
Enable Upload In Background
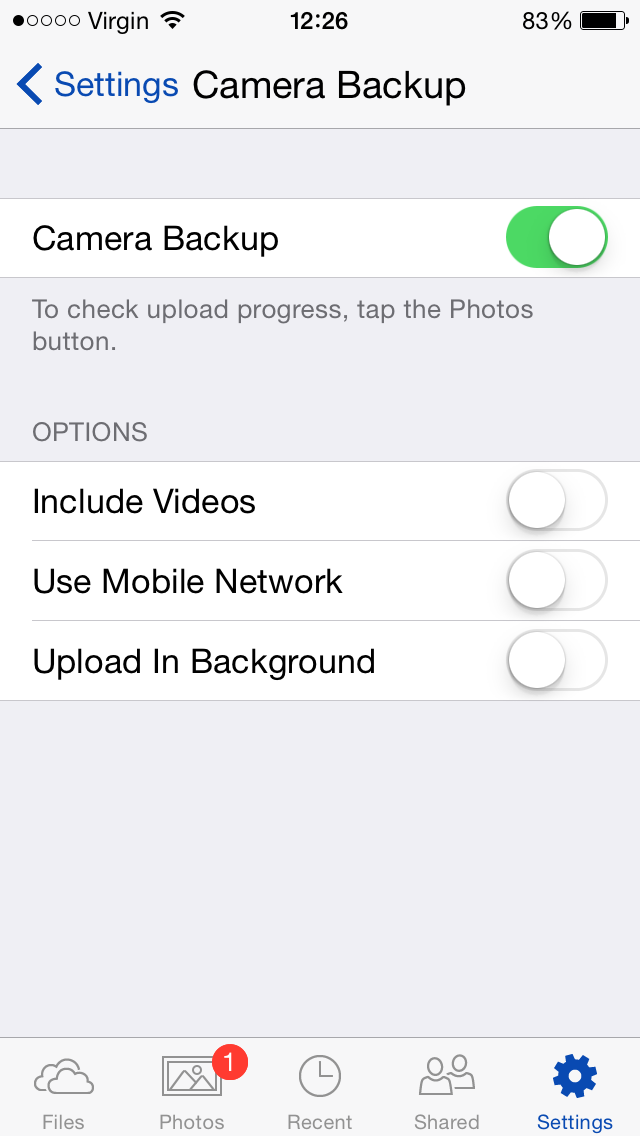557,660
